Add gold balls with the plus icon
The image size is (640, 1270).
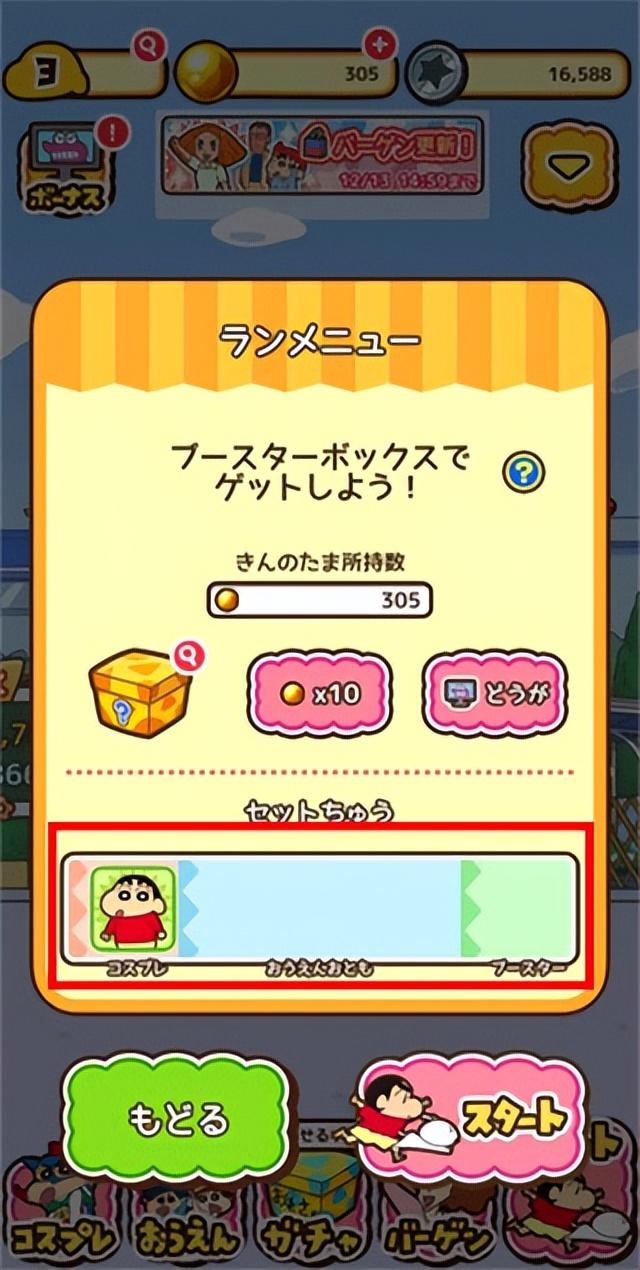(x=378, y=45)
